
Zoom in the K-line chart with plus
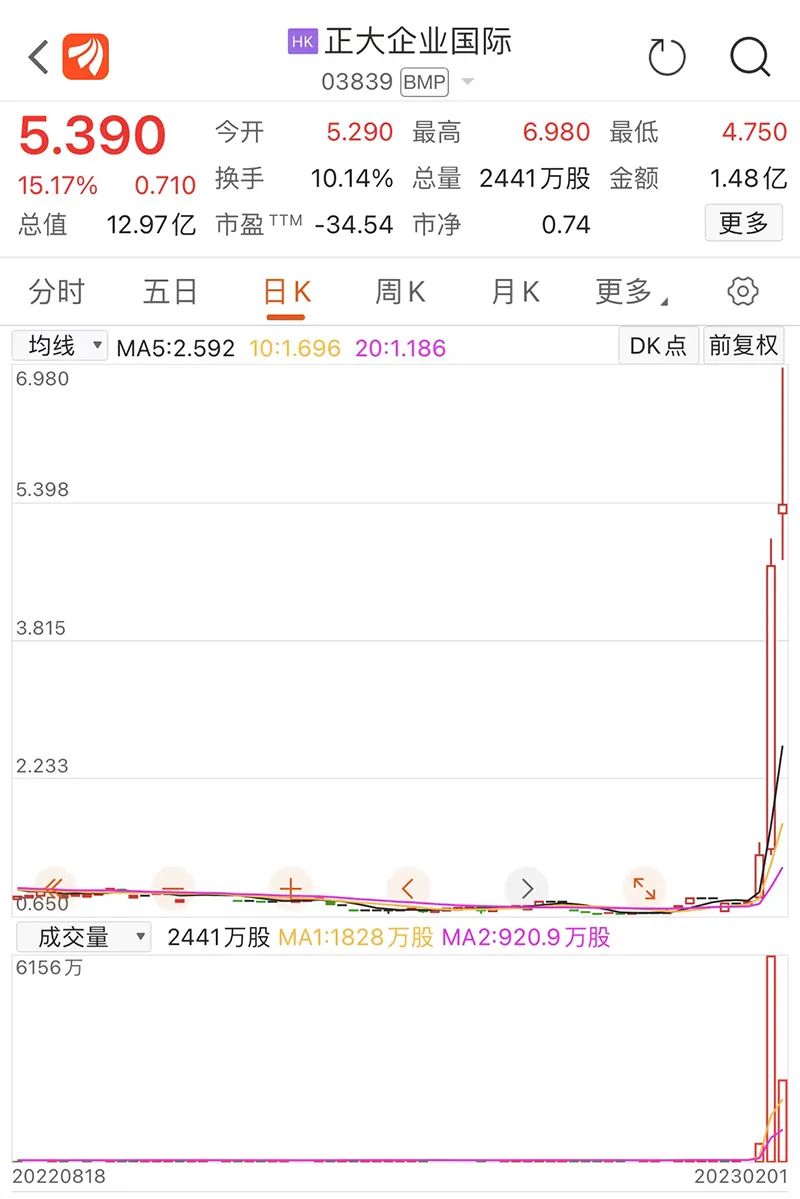pos(290,888)
